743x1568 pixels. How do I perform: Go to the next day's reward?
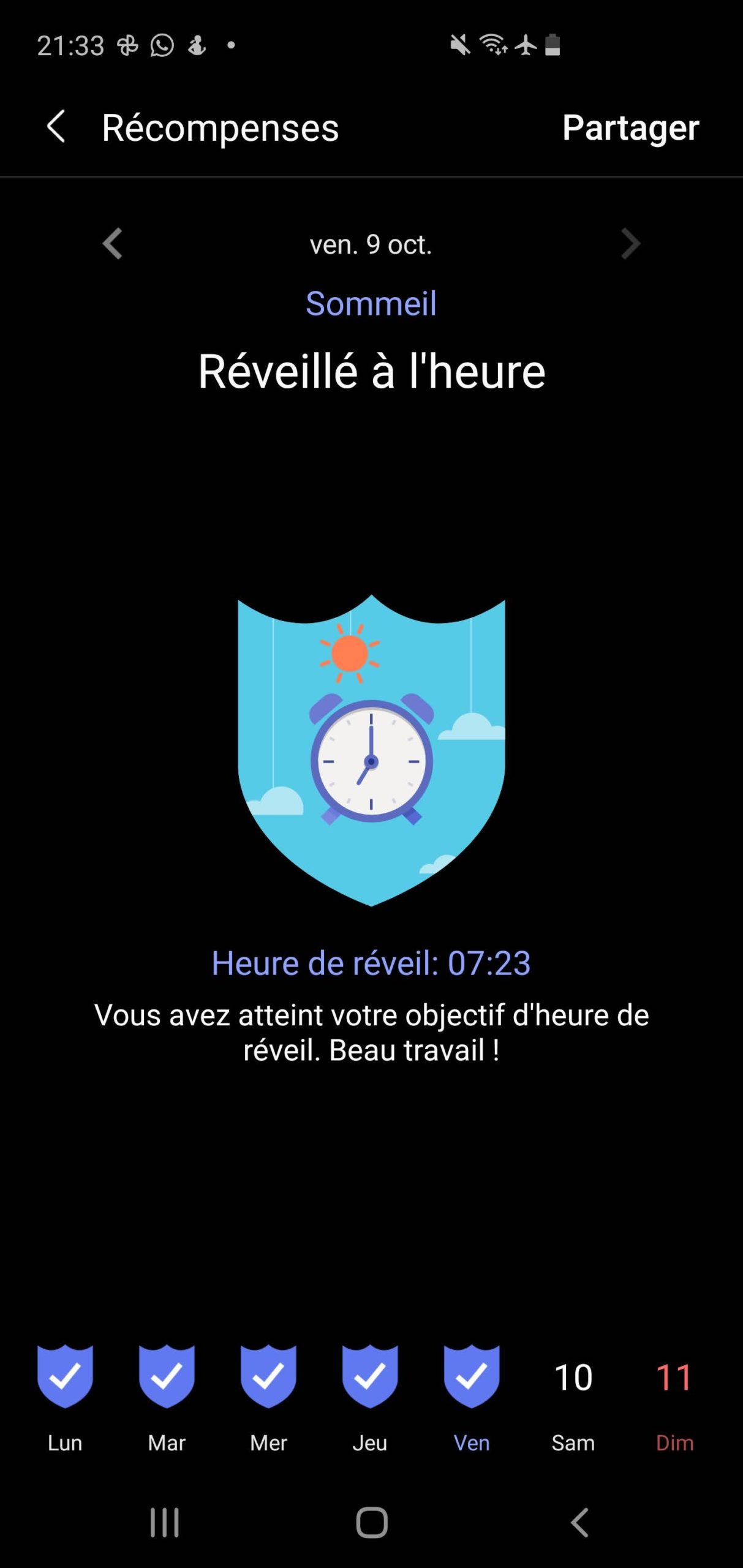pos(630,244)
